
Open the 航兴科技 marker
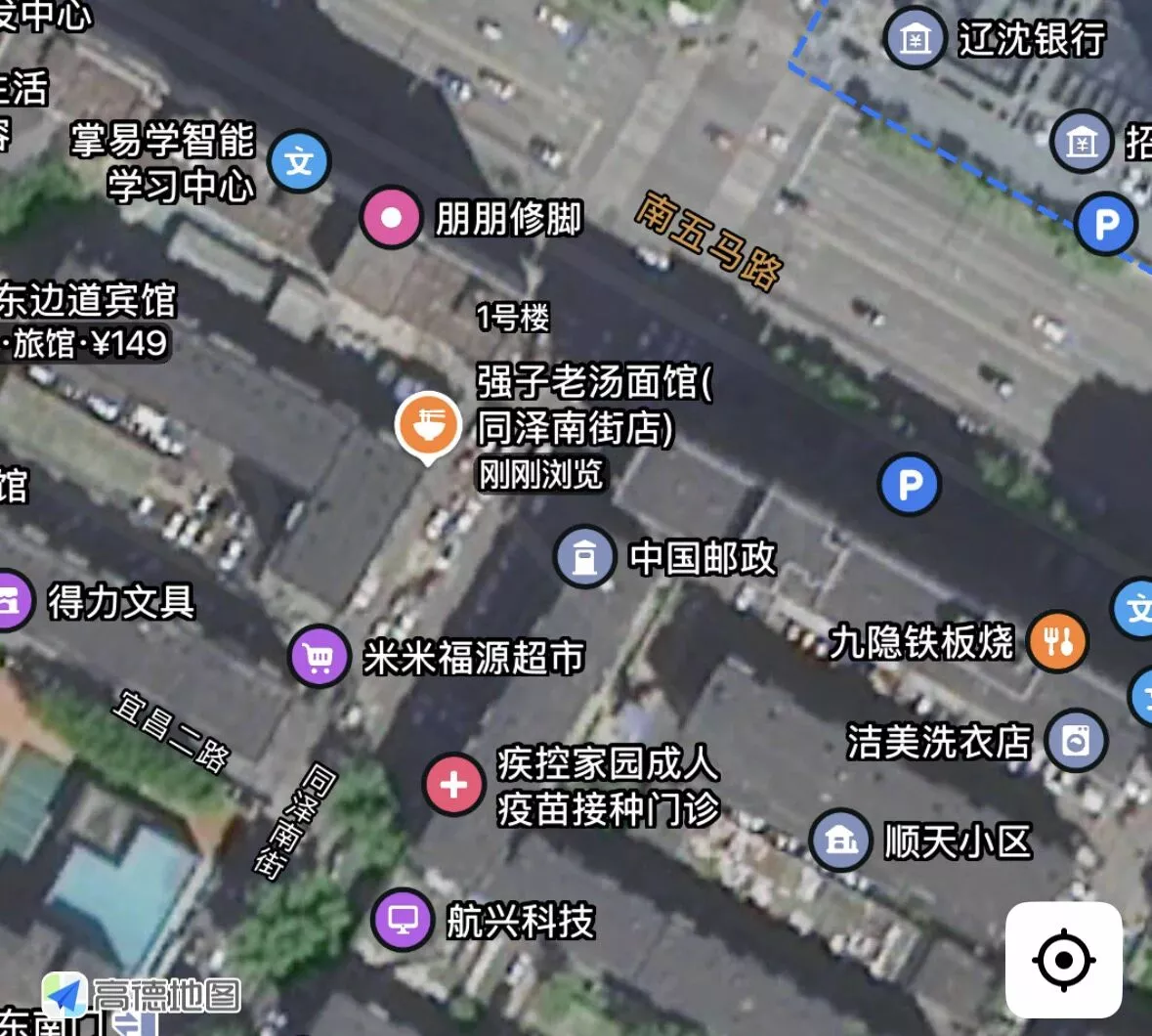pyautogui.click(x=403, y=920)
